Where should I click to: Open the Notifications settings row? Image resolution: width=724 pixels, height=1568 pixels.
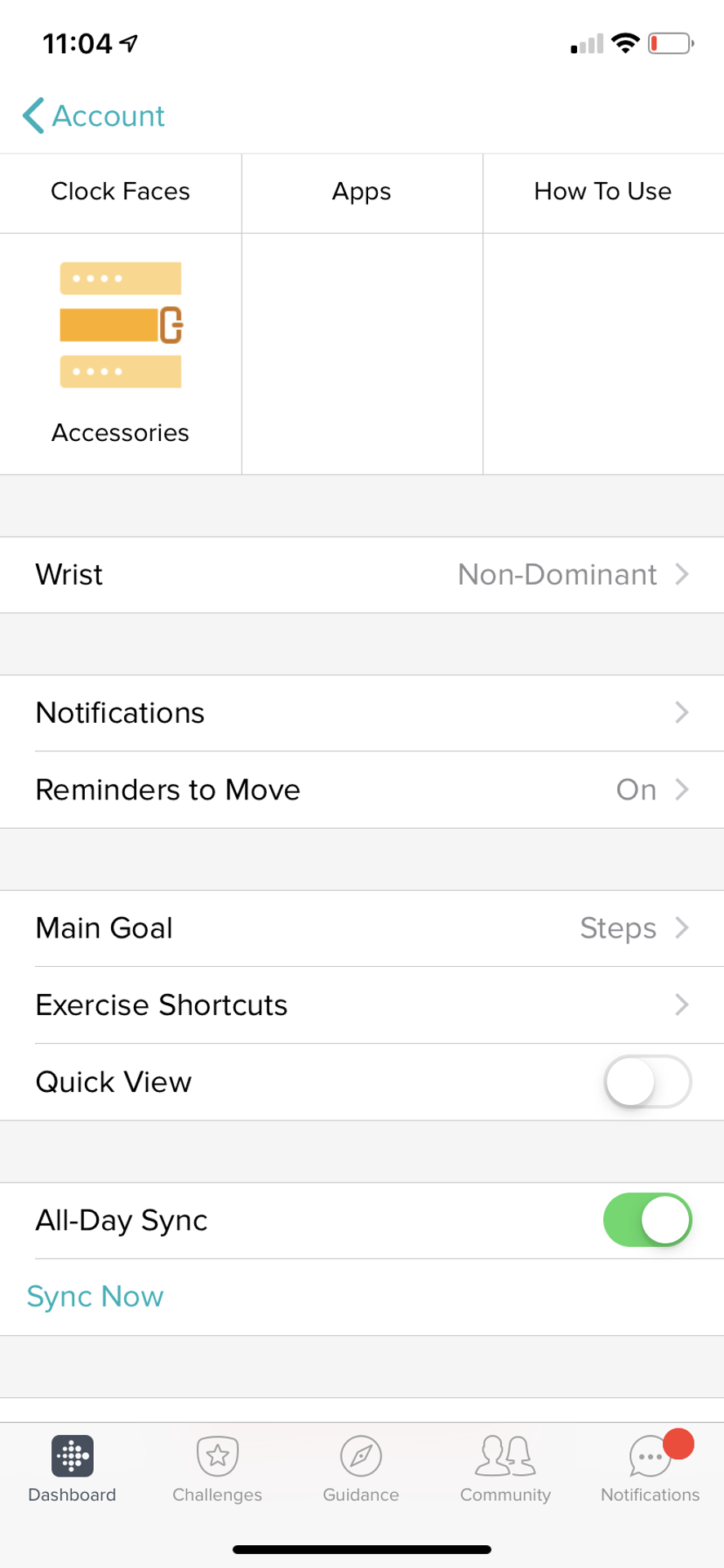tap(362, 712)
